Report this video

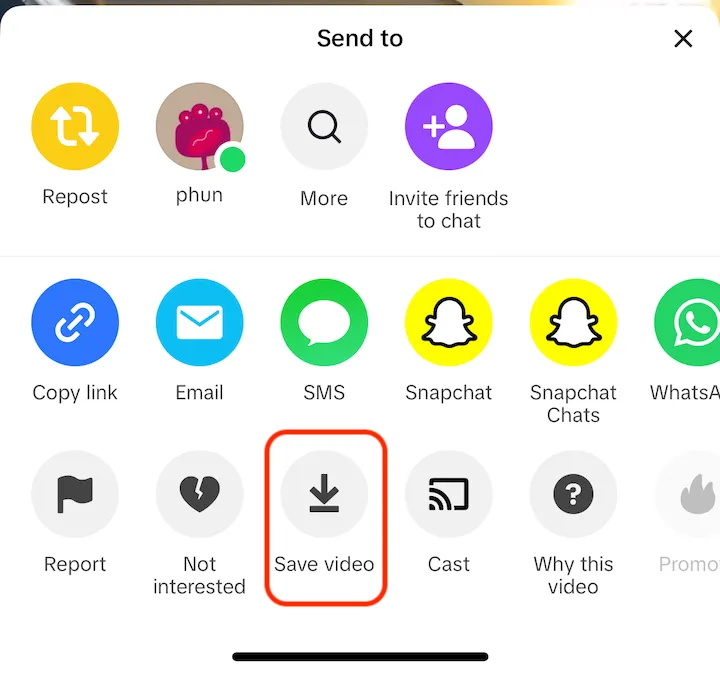click(75, 494)
